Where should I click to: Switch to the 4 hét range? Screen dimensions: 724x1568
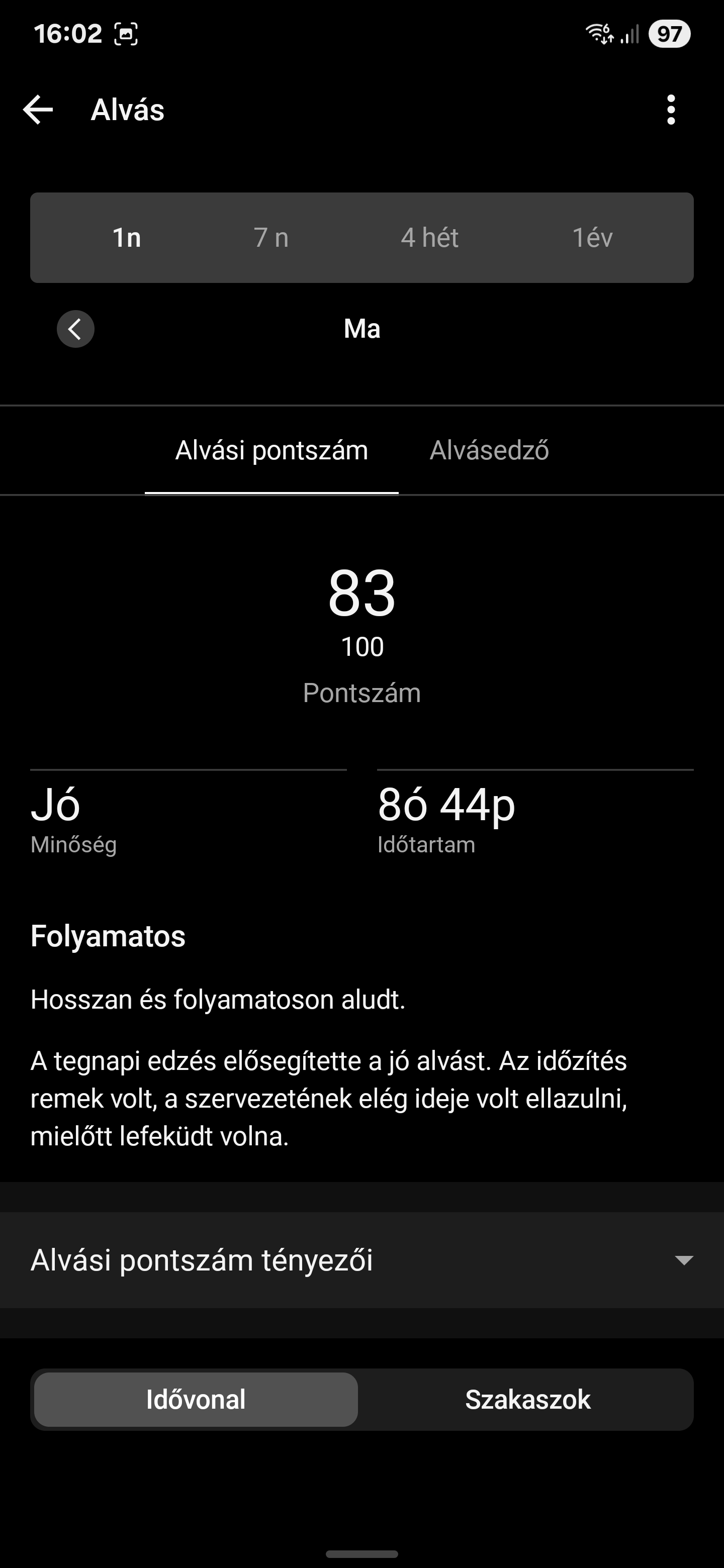[x=429, y=237]
